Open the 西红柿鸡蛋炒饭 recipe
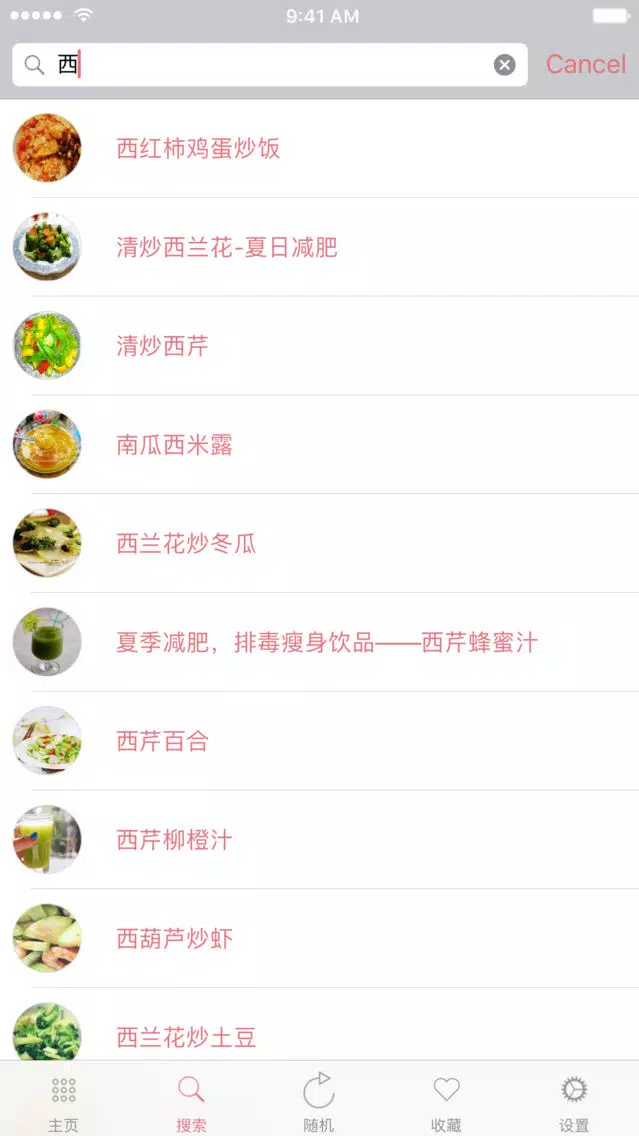 point(320,149)
